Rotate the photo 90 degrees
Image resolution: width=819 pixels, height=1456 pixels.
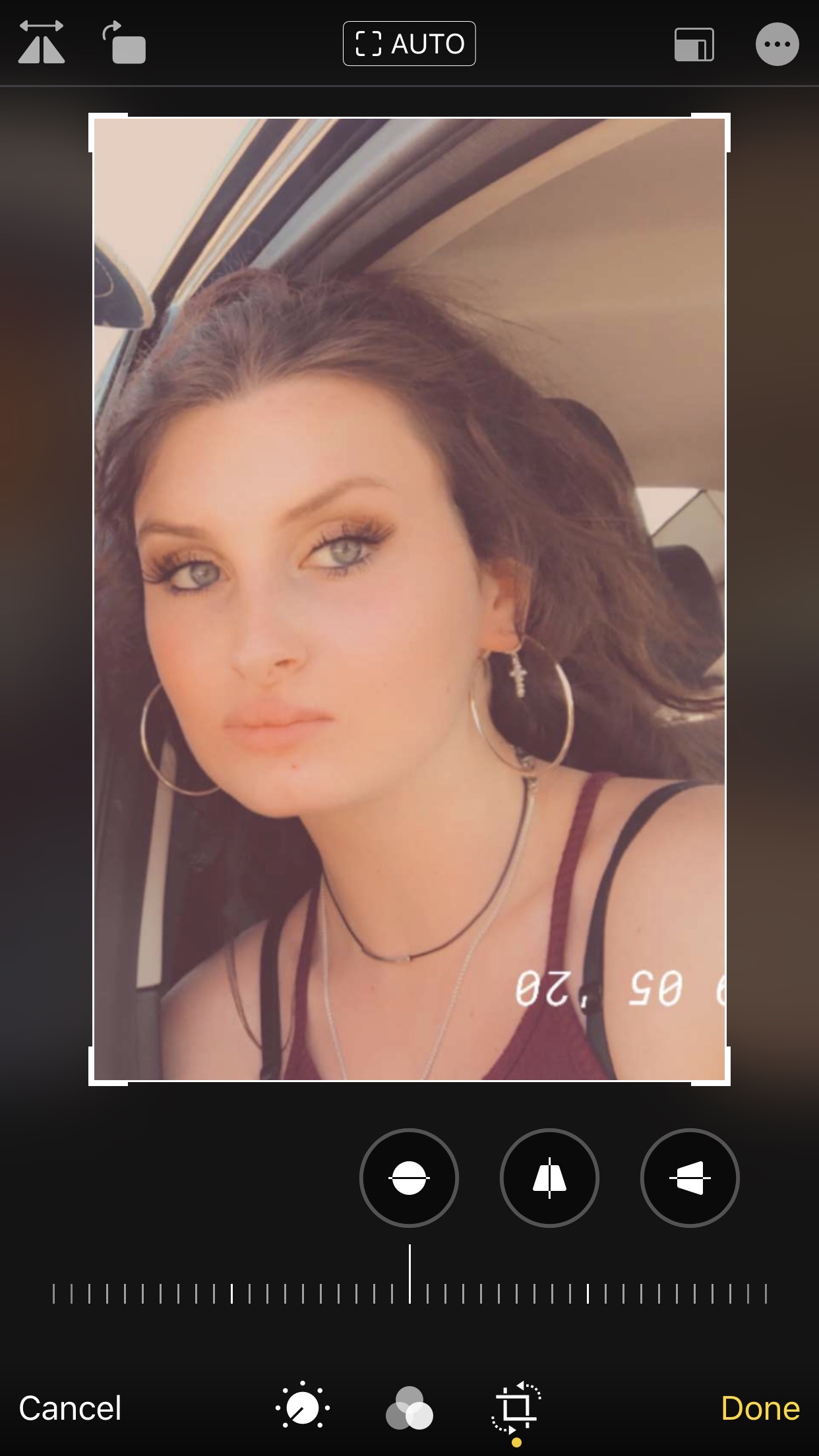pyautogui.click(x=124, y=43)
